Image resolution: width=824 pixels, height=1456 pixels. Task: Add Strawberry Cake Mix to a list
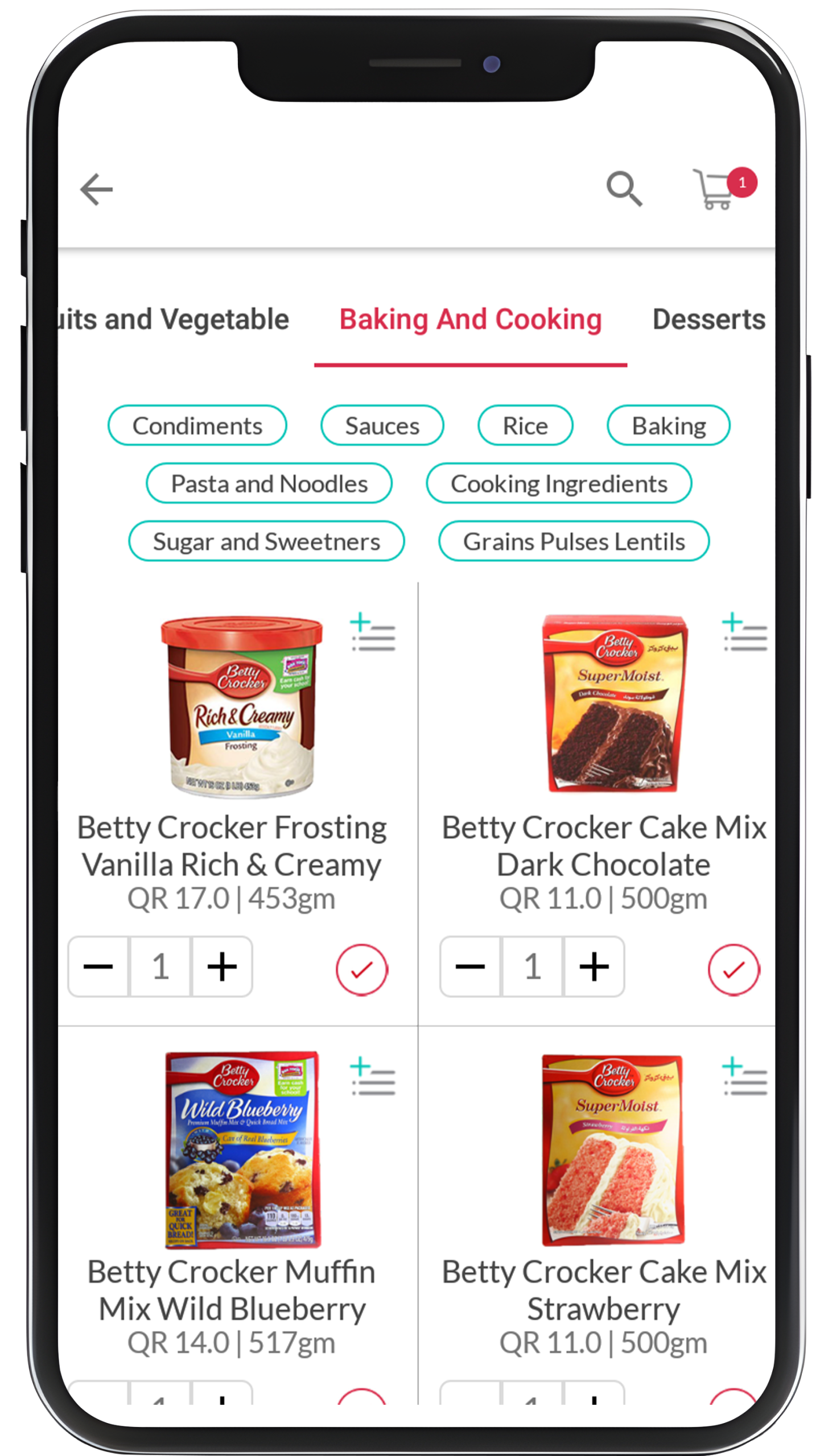[x=744, y=1077]
